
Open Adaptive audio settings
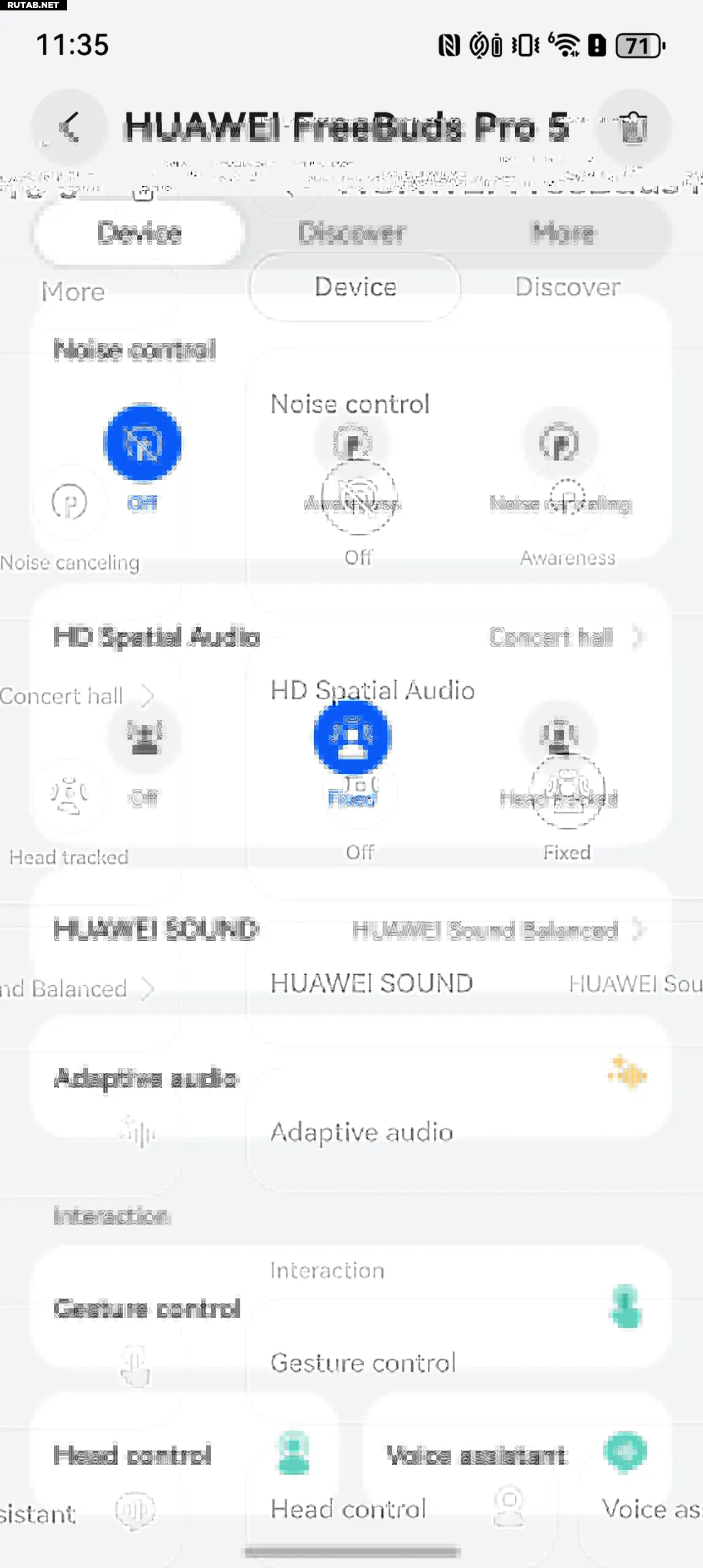351,1078
